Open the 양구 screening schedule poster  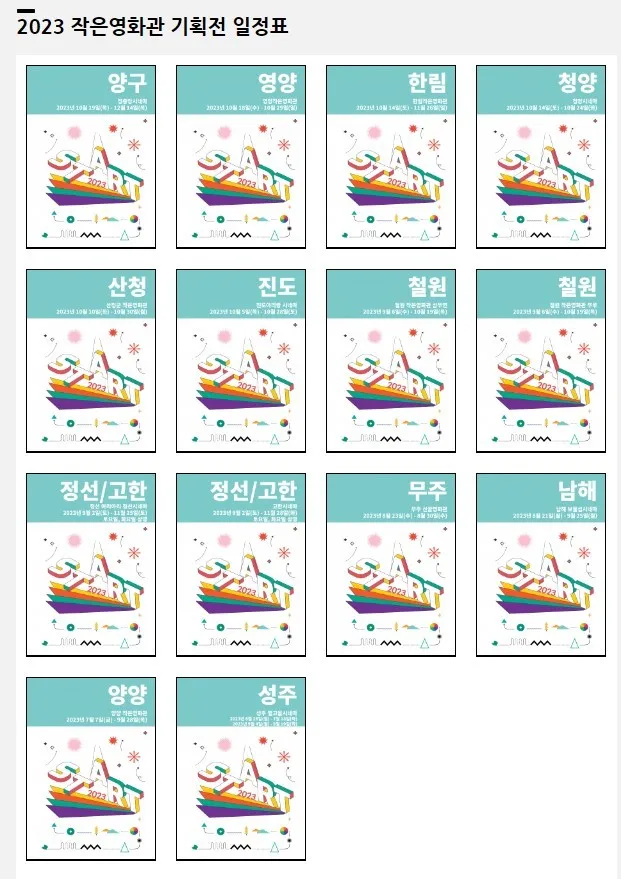click(91, 157)
